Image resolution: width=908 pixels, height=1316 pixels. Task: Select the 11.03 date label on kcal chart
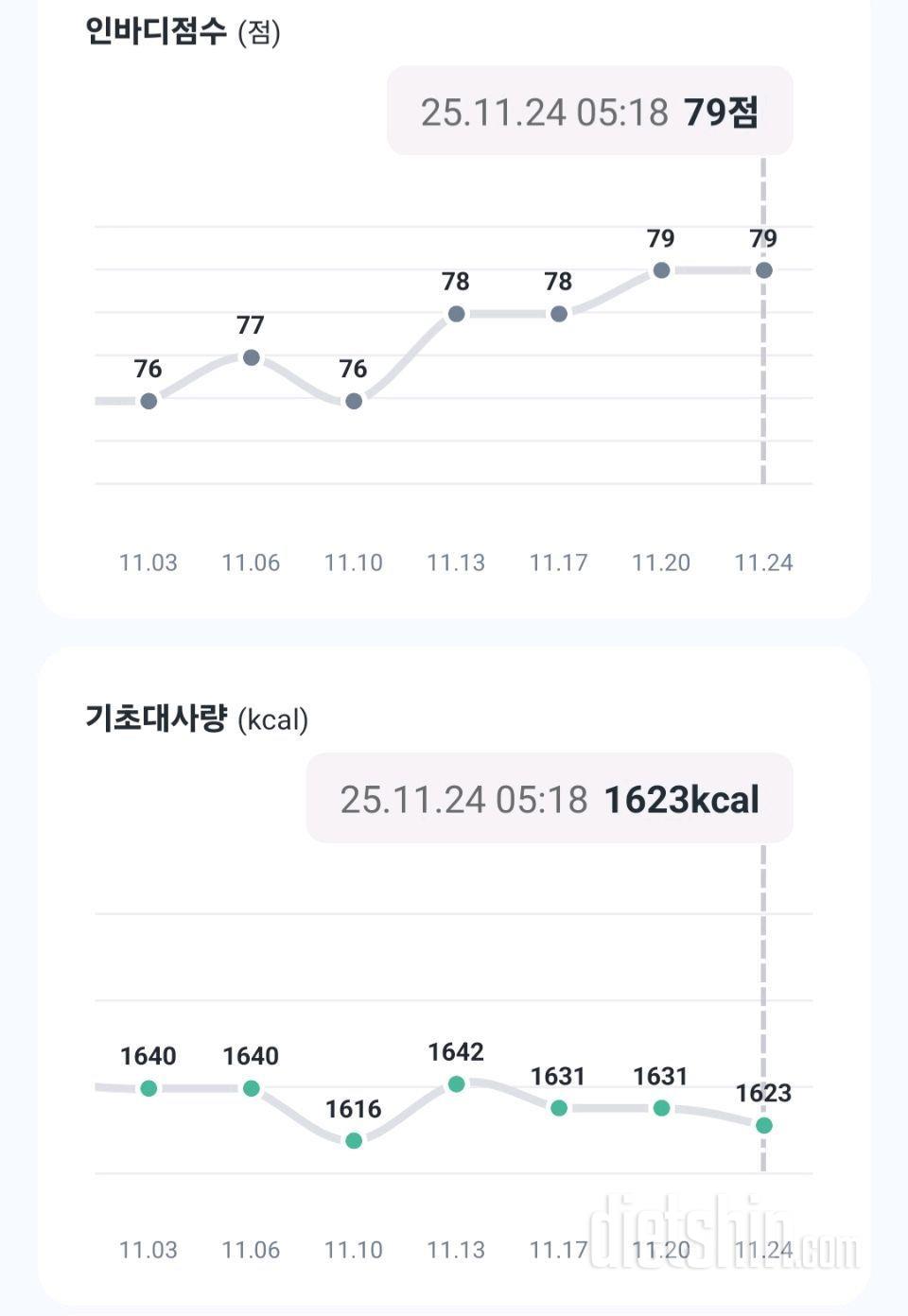pos(148,1249)
